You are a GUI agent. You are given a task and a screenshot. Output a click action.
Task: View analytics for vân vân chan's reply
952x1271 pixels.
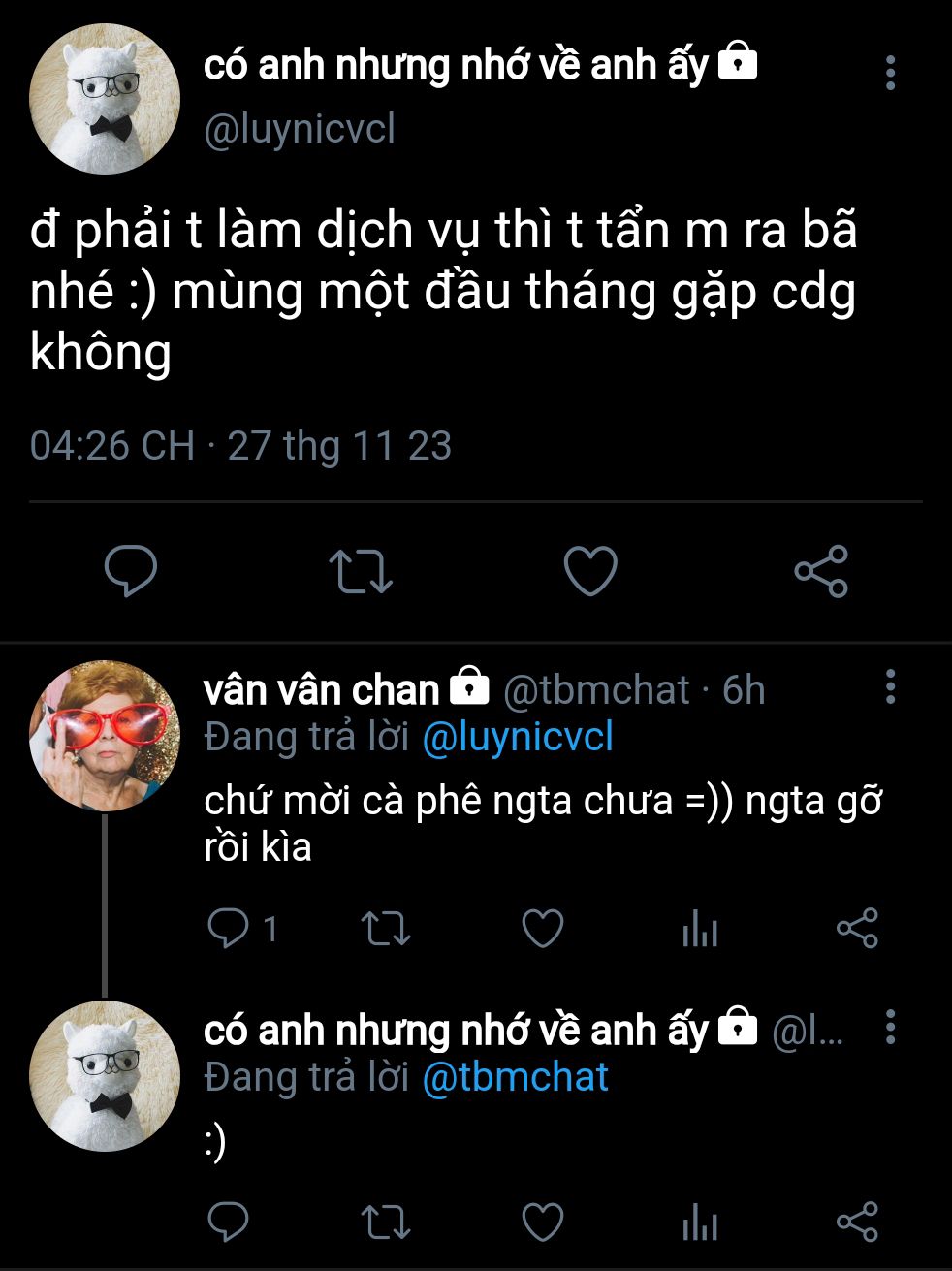click(x=700, y=929)
